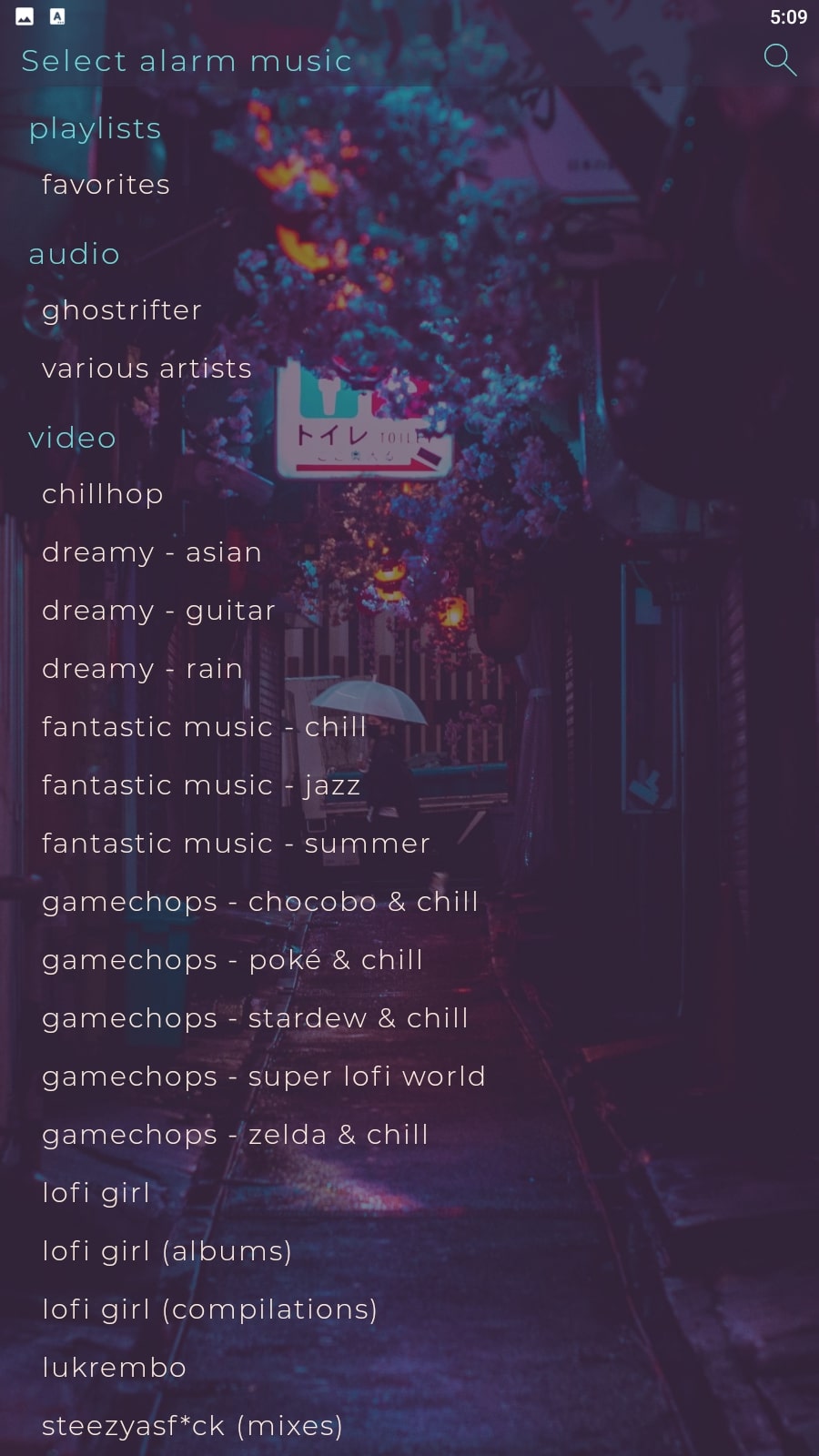This screenshot has height=1456, width=819.
Task: Open the search icon
Action: (780, 60)
